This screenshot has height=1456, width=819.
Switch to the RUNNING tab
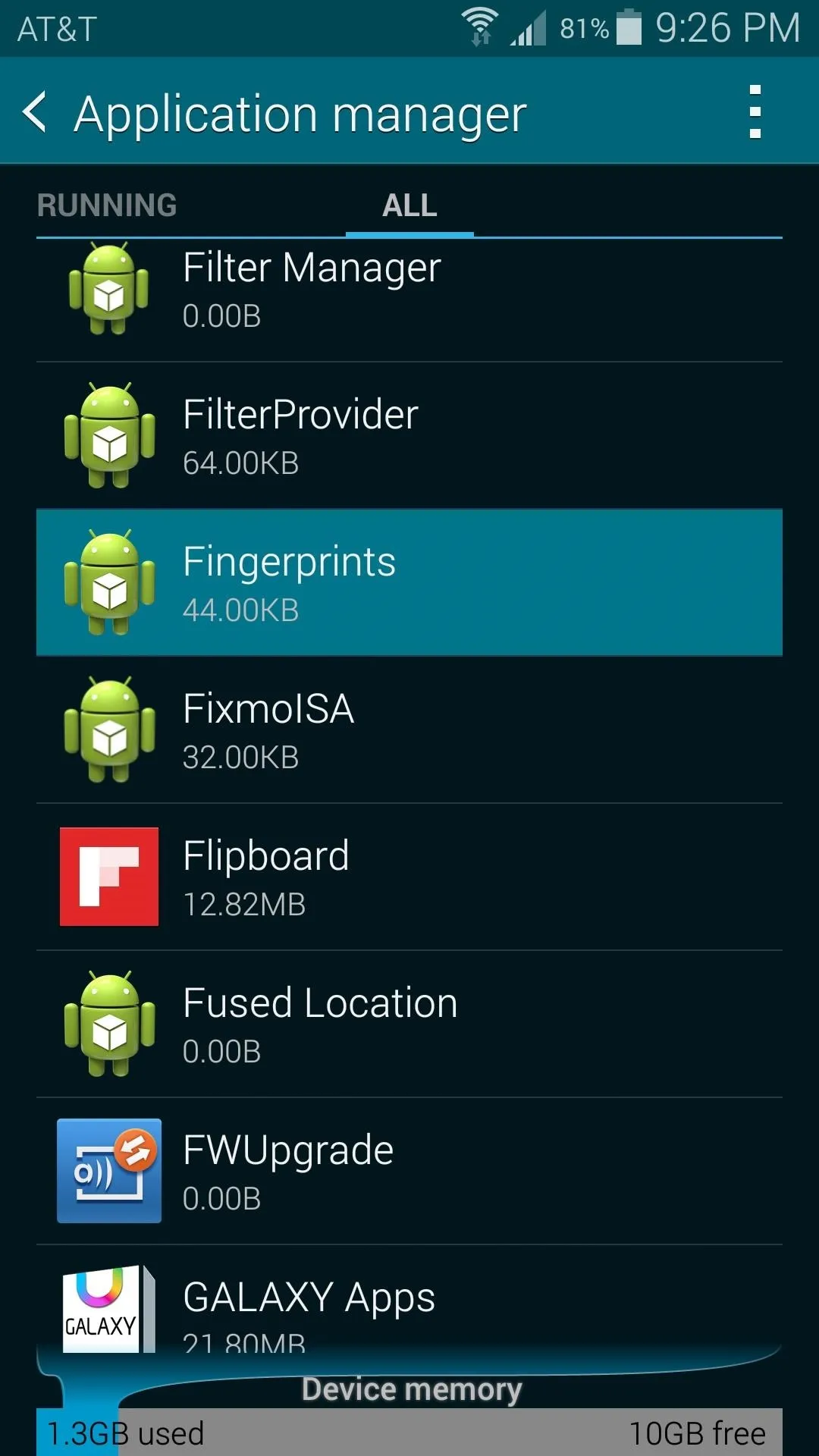107,206
